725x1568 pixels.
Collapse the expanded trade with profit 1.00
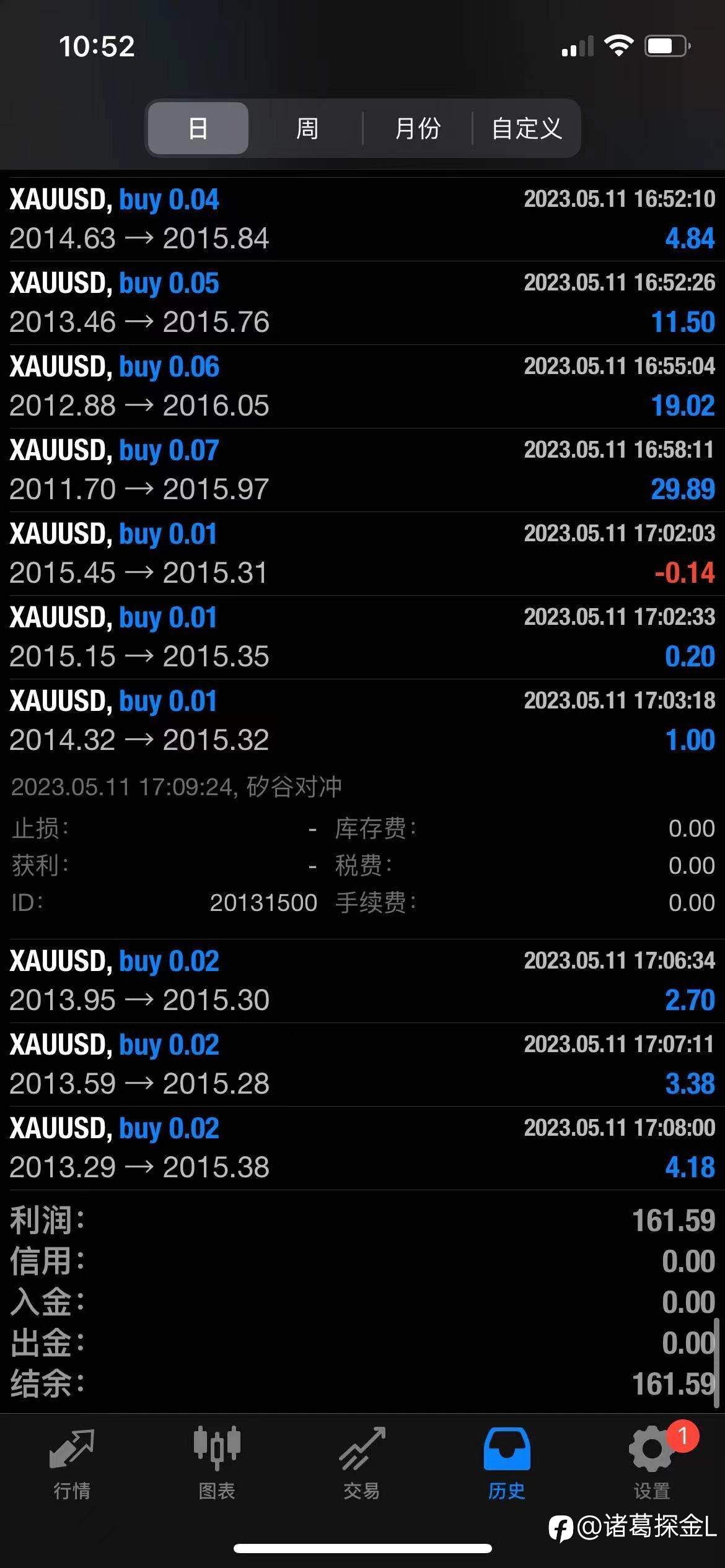(x=362, y=721)
